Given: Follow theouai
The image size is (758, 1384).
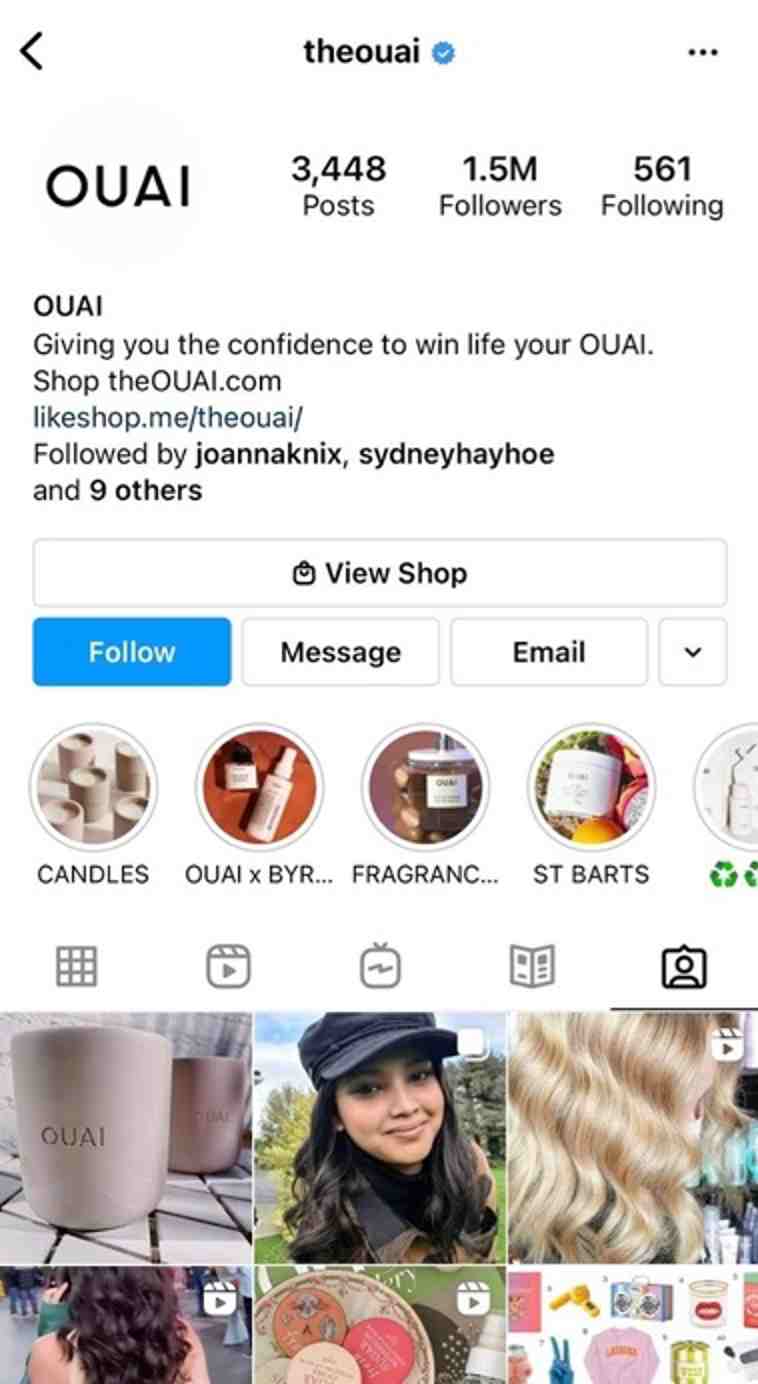Looking at the screenshot, I should point(132,652).
